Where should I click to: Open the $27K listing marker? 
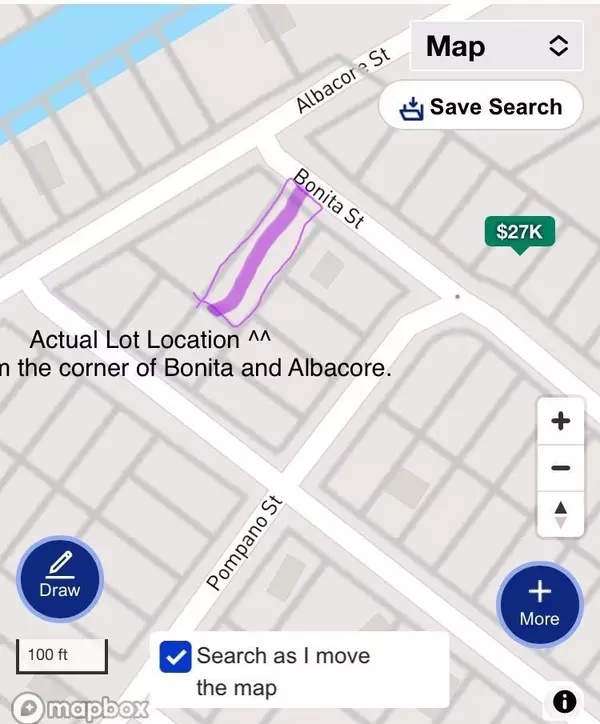519,232
